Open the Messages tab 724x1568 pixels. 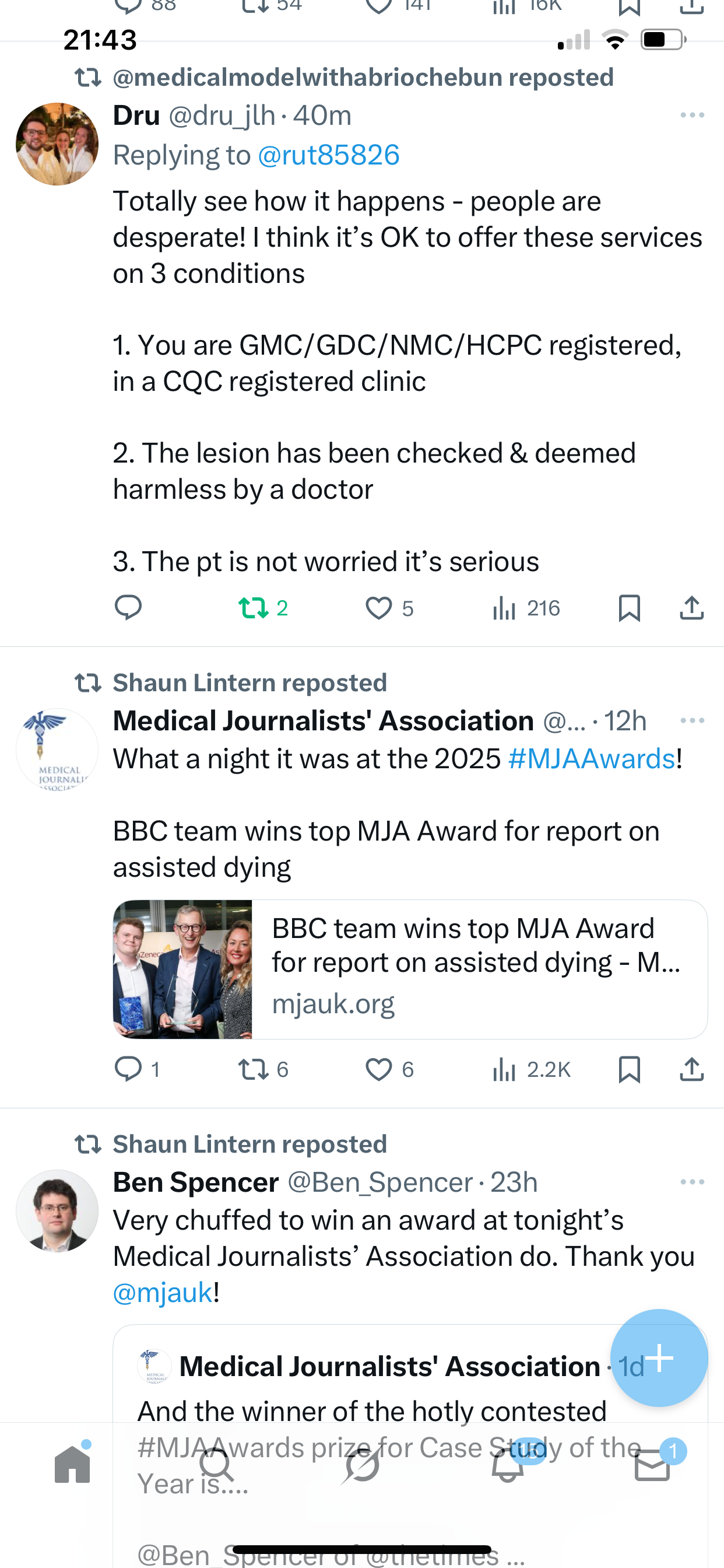(652, 1465)
